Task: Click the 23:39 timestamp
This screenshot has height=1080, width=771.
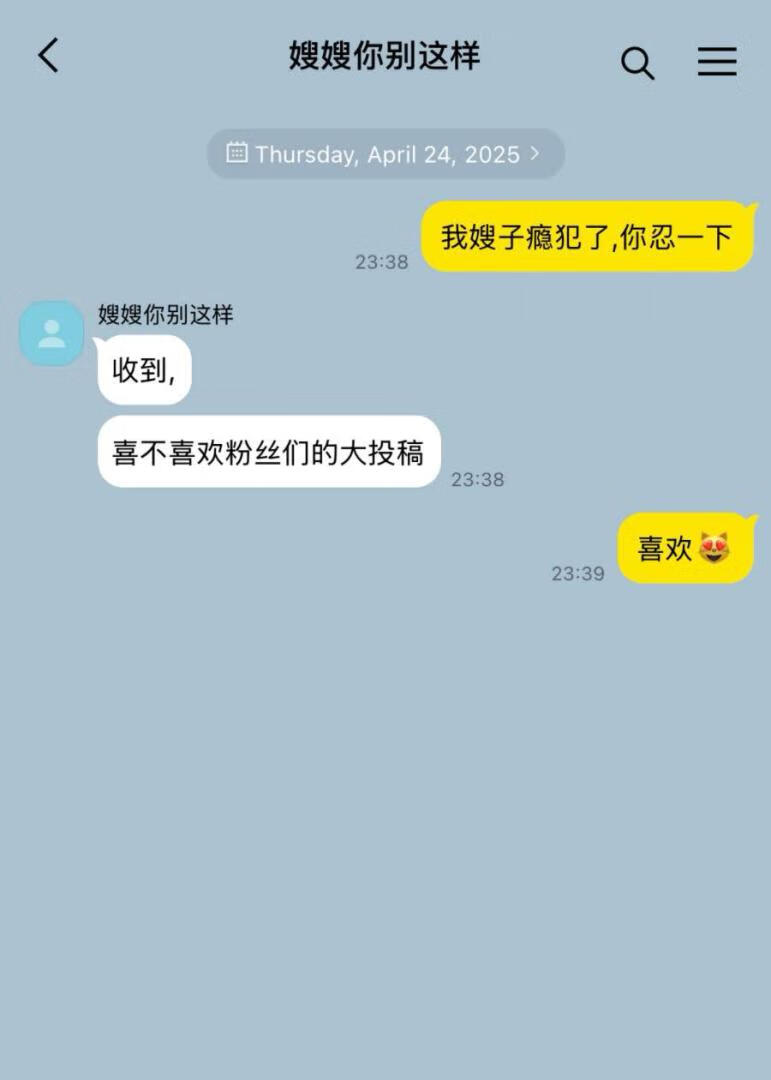Action: (x=578, y=573)
